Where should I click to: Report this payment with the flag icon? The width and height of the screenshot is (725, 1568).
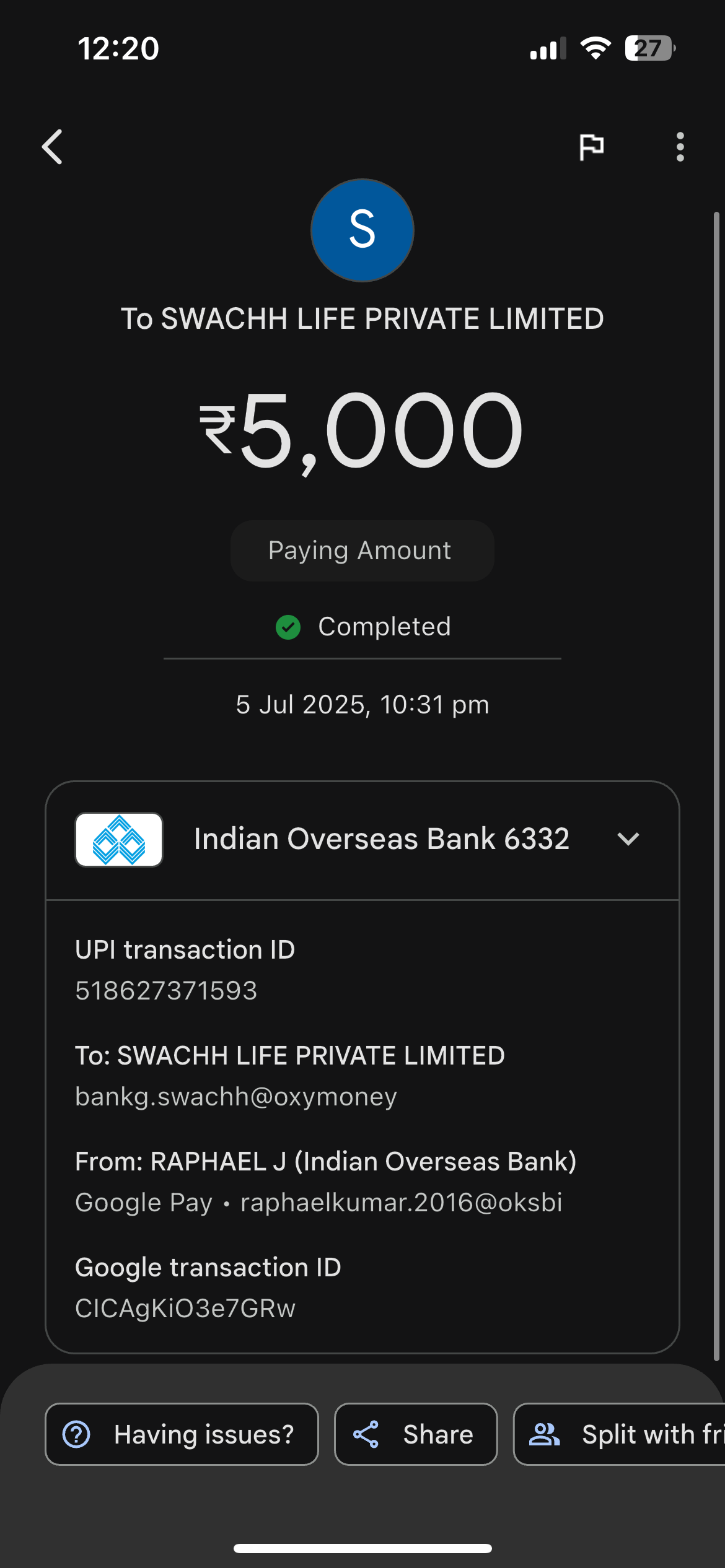pos(591,147)
